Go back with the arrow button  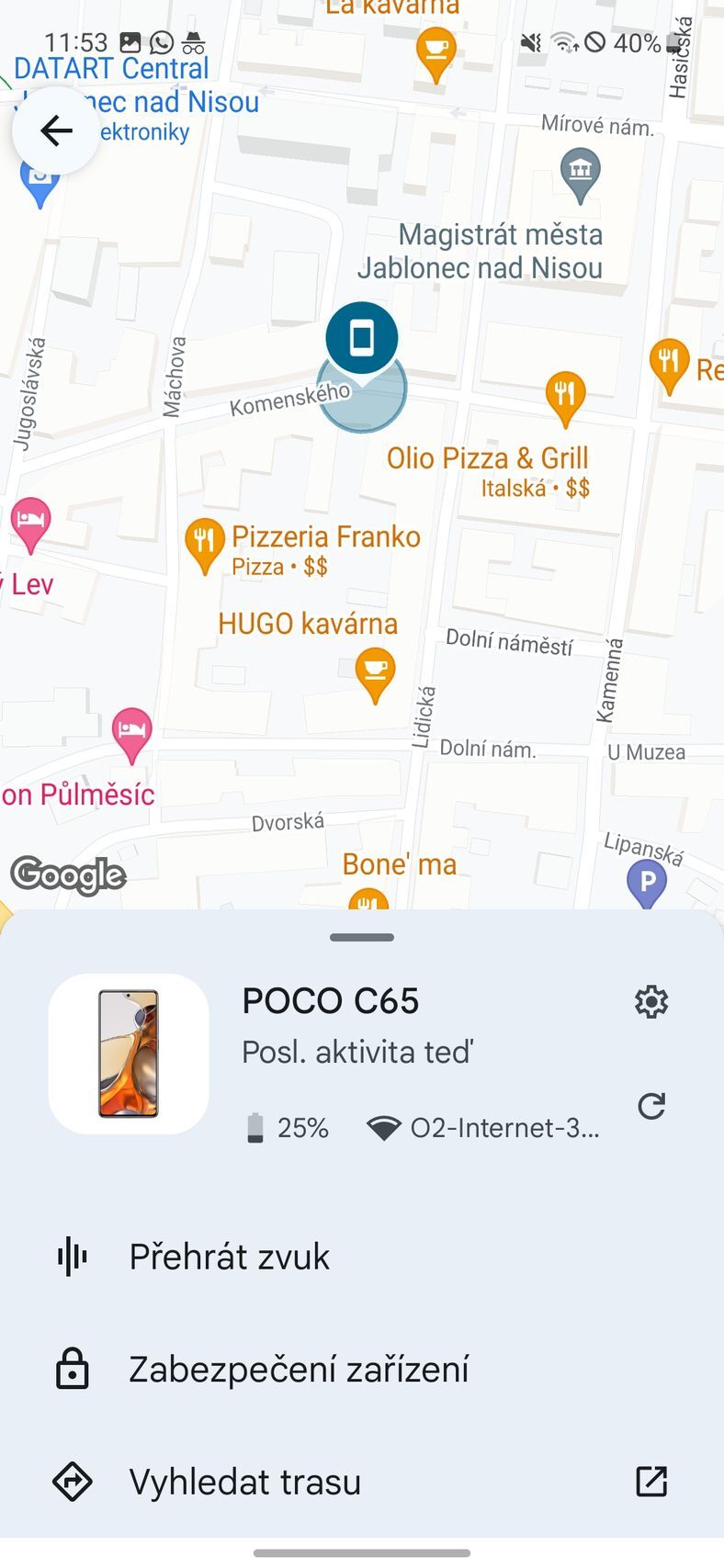tap(55, 130)
